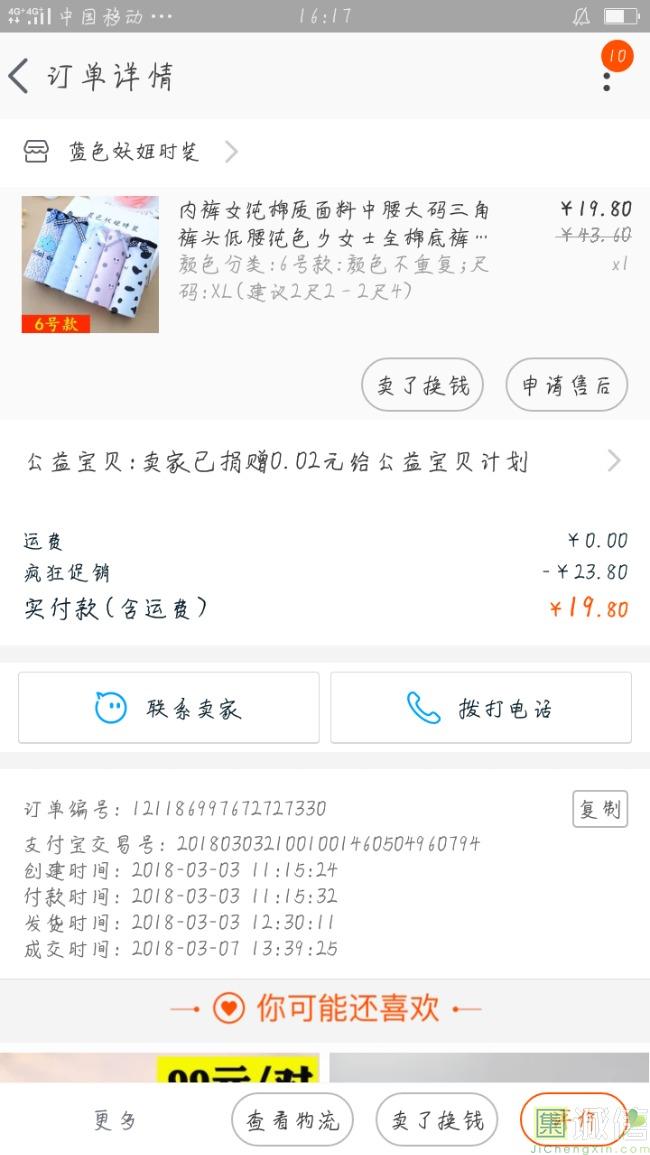Image resolution: width=650 pixels, height=1155 pixels.
Task: Tap the 申请售后 button
Action: tap(566, 386)
